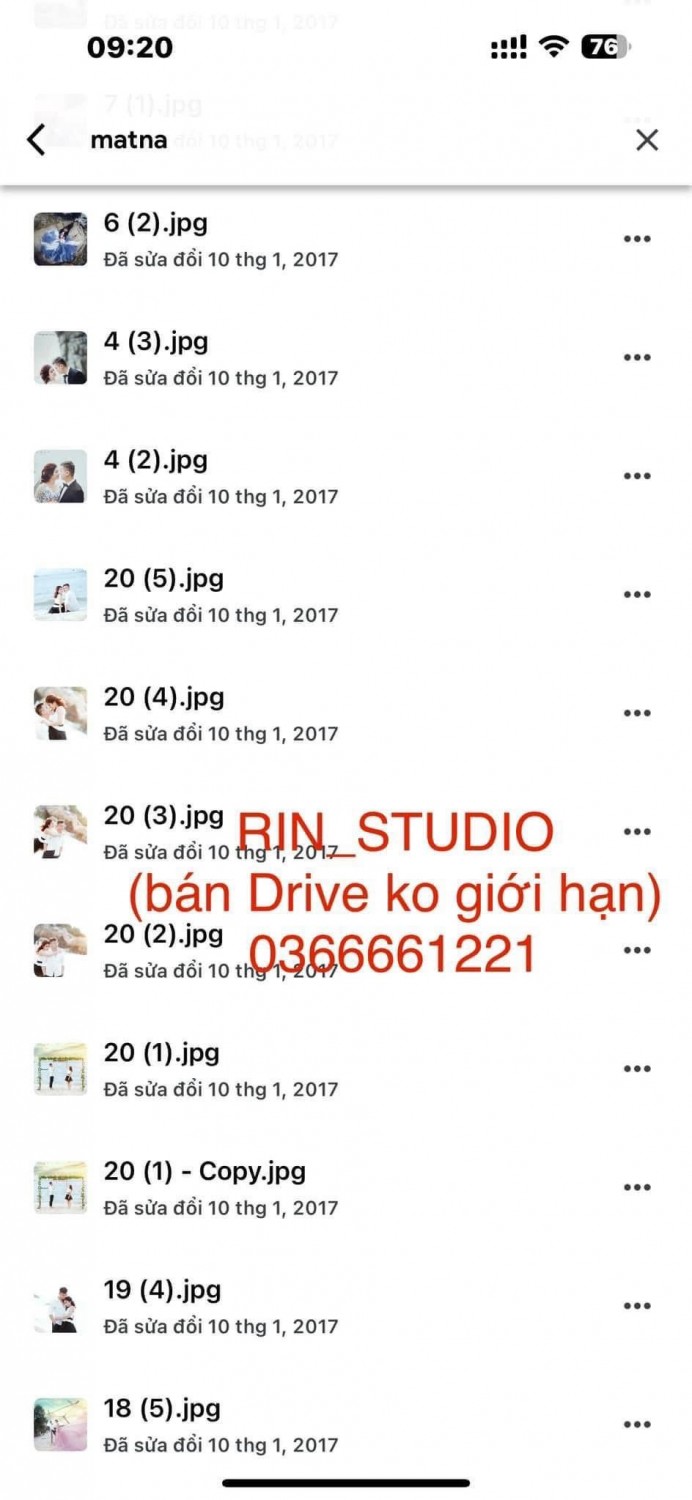Show actions for 20 (4).jpg
The image size is (692, 1500).
(x=637, y=713)
